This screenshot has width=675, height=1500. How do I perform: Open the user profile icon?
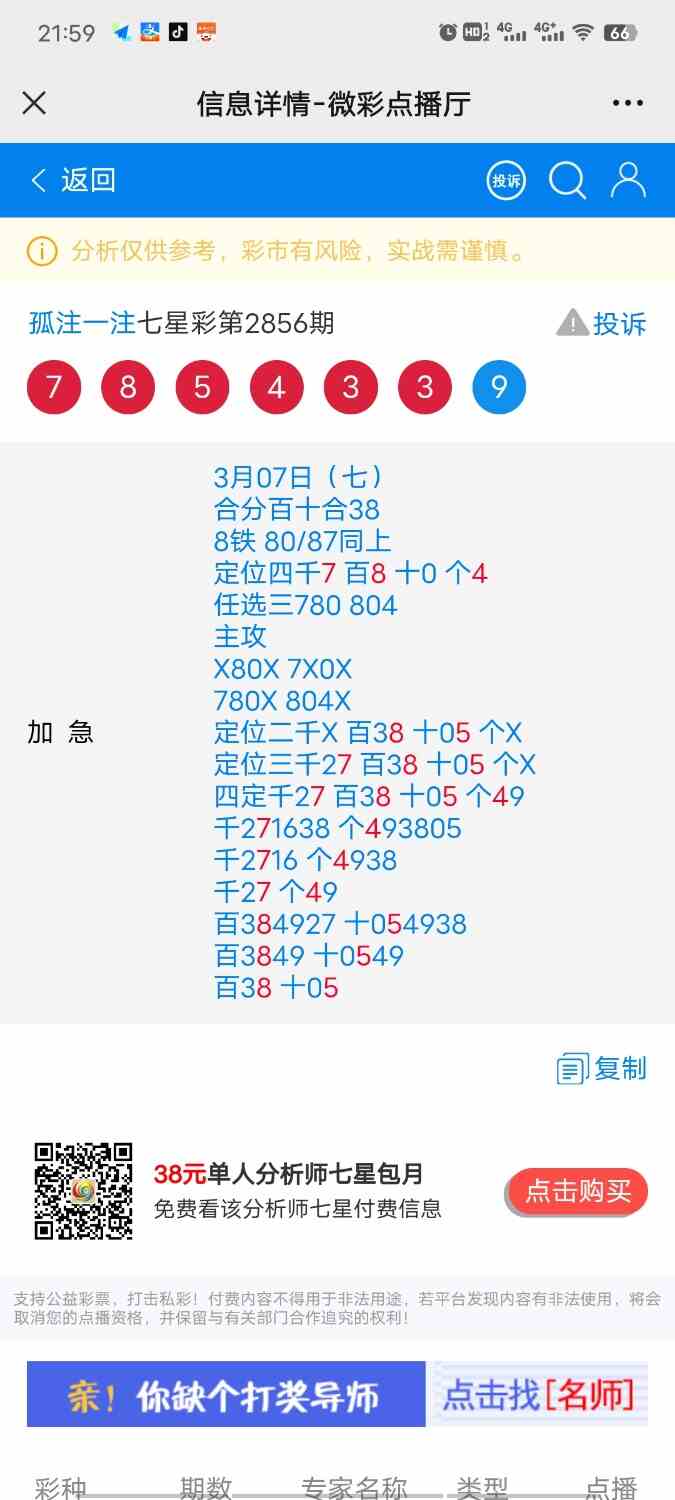tap(628, 180)
